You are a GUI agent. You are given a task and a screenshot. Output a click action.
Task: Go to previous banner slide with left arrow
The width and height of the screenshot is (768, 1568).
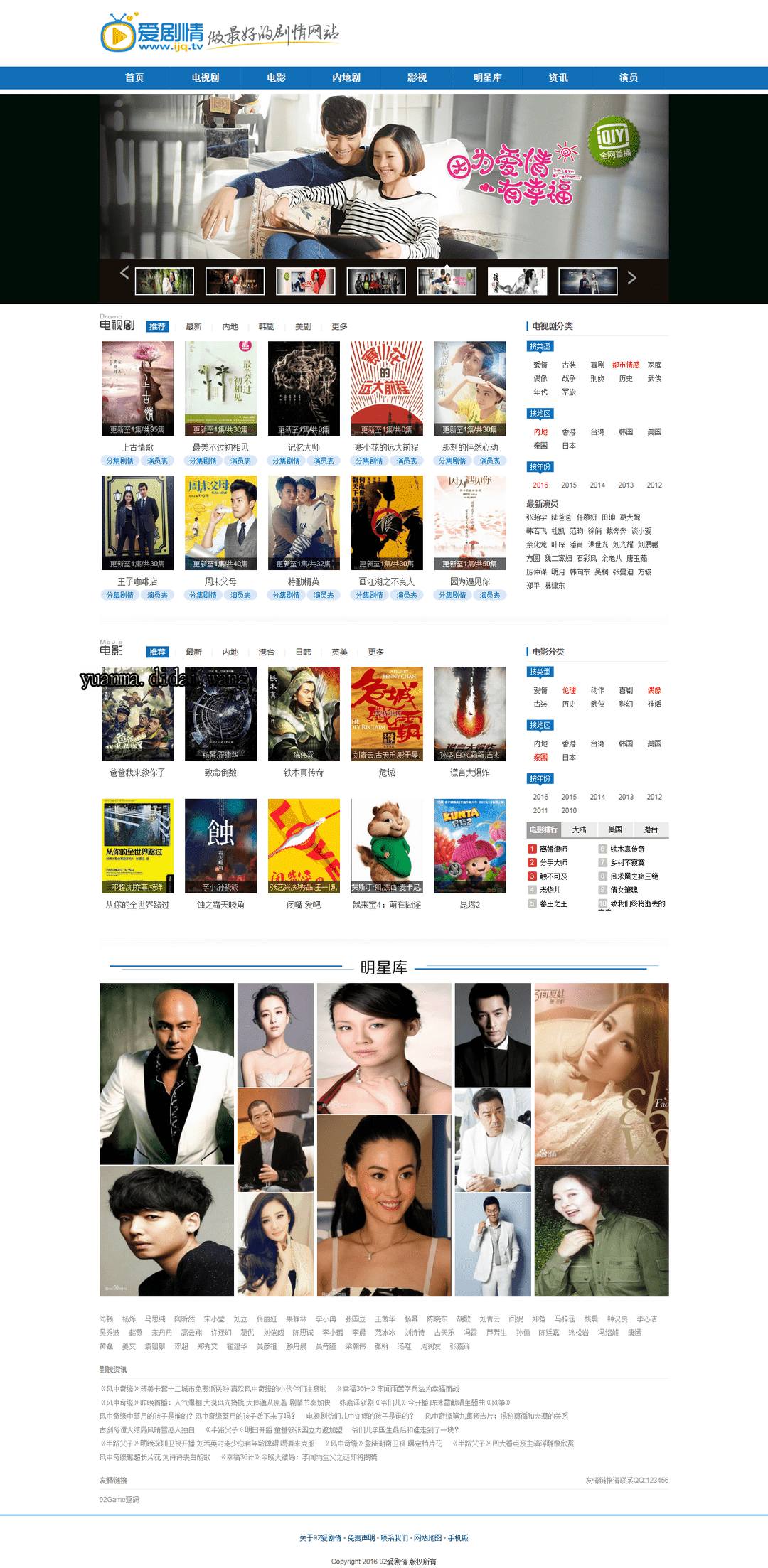pos(124,272)
